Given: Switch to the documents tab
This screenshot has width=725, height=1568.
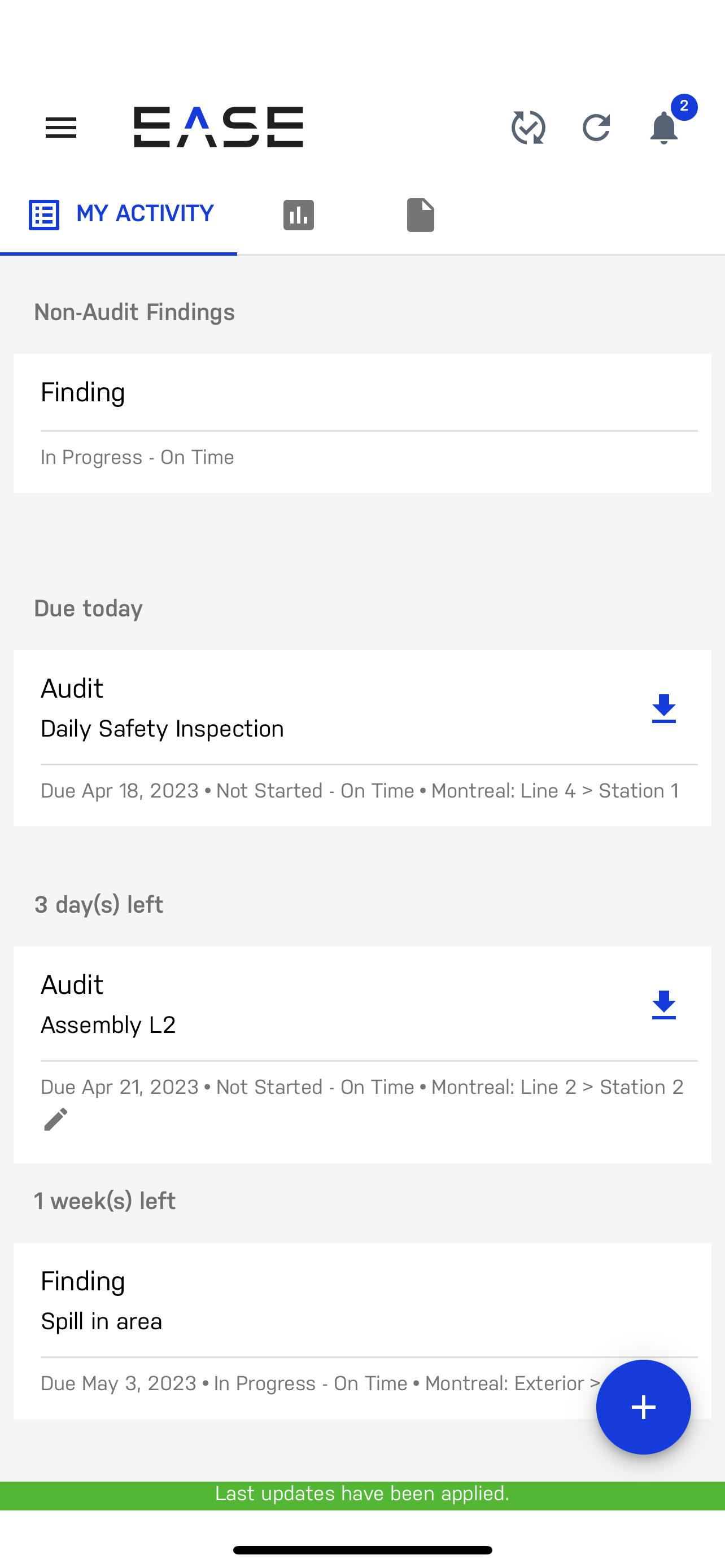Looking at the screenshot, I should (x=421, y=215).
